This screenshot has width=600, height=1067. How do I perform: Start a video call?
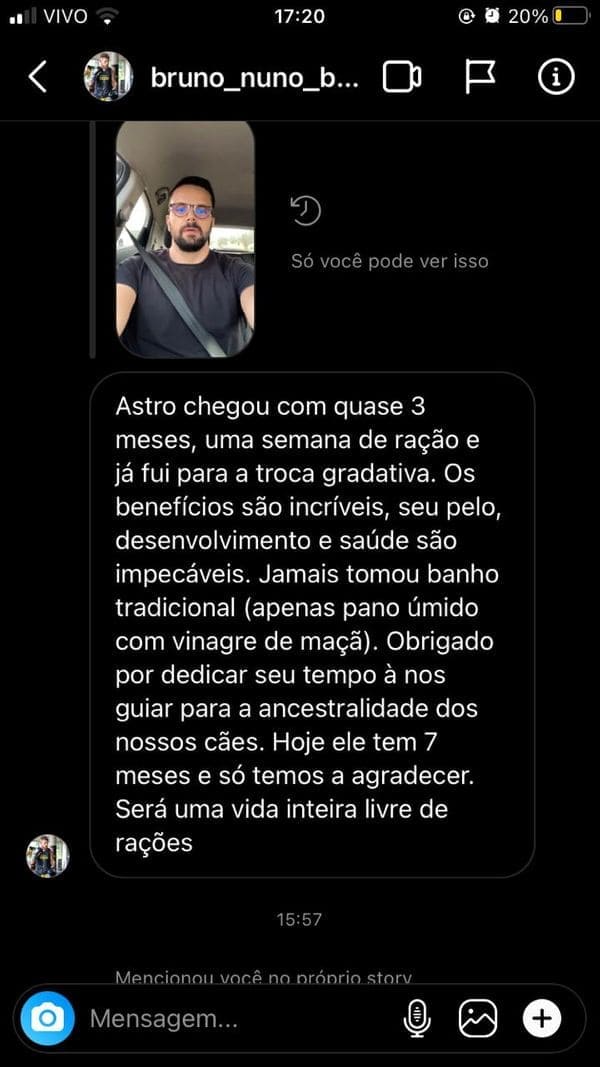[x=402, y=77]
